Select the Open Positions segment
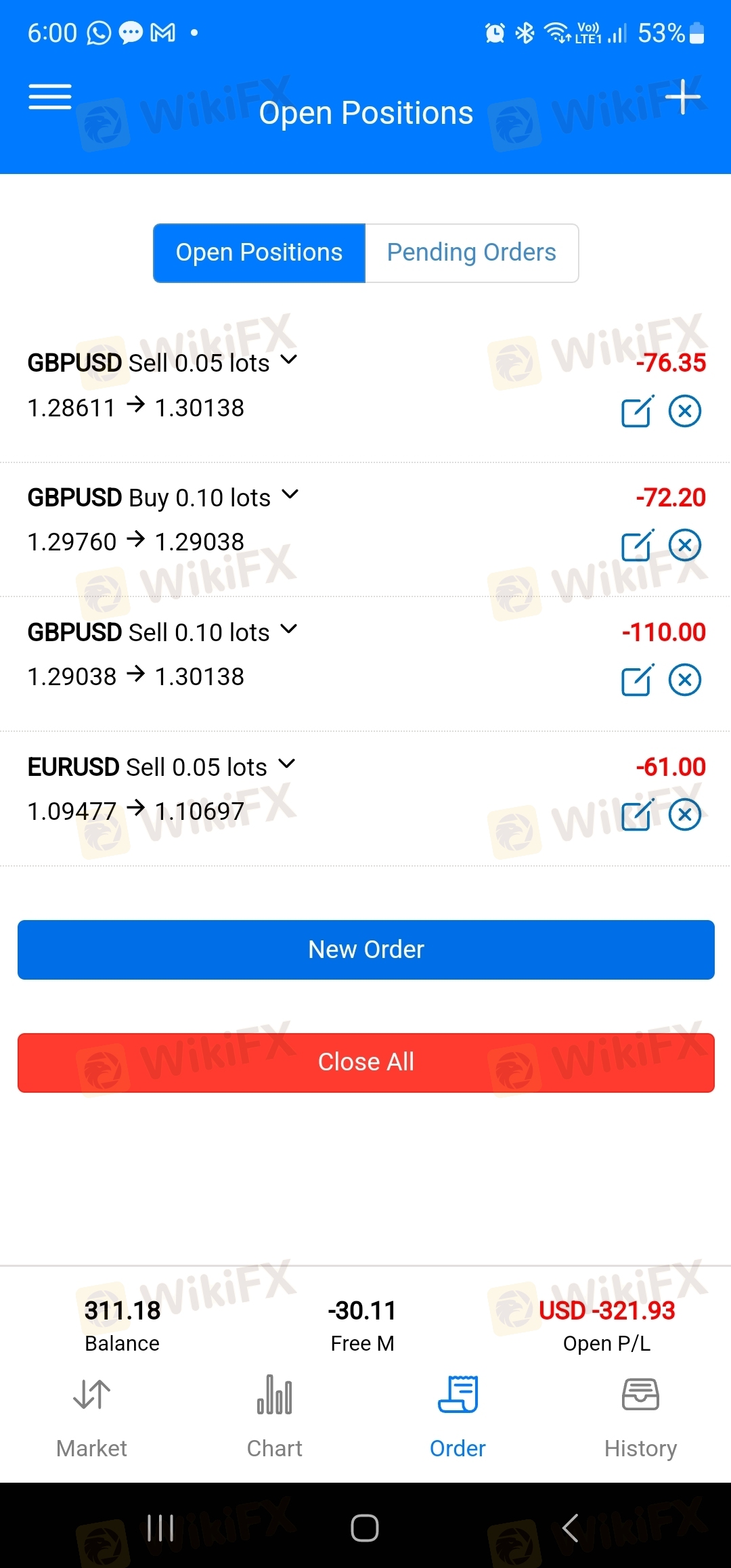 click(259, 253)
